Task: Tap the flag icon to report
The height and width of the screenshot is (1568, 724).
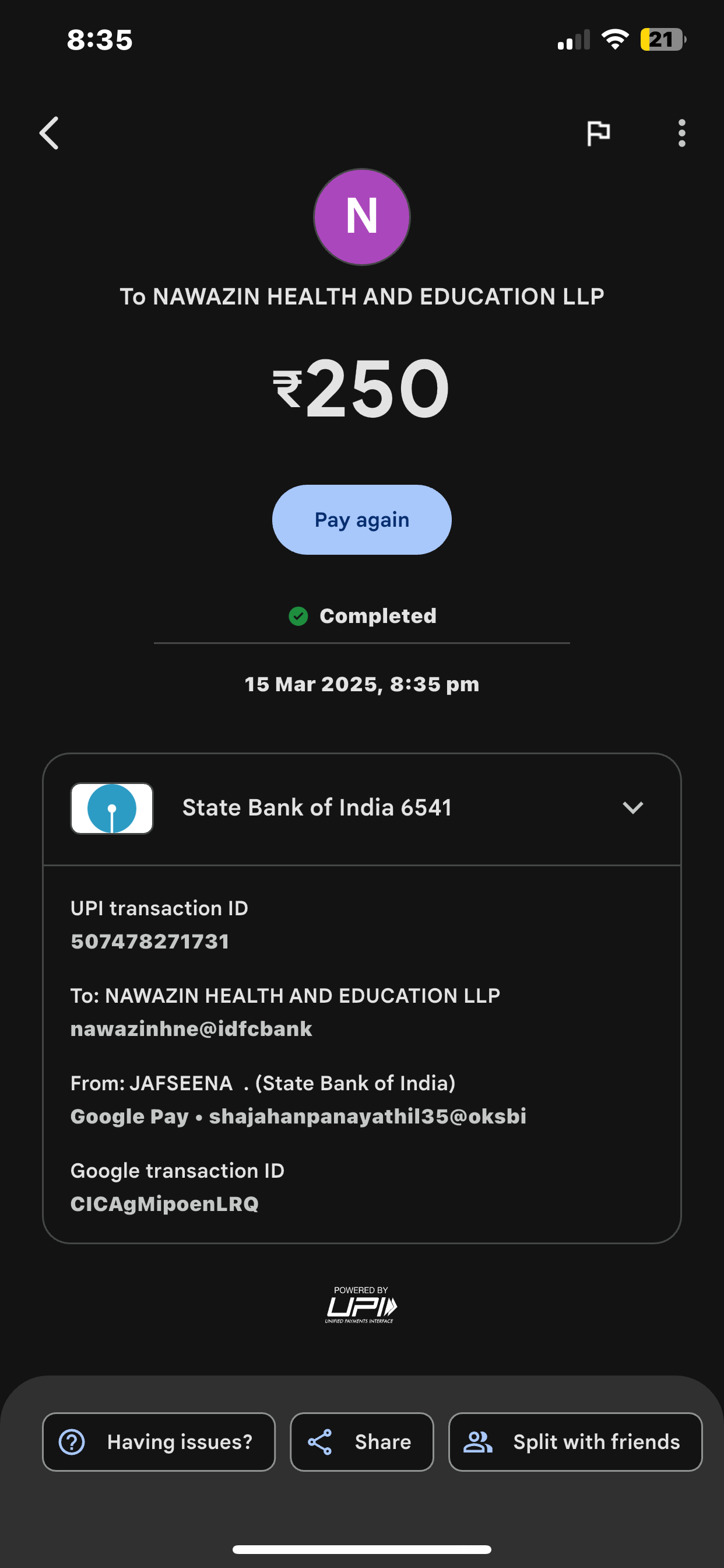Action: click(598, 134)
